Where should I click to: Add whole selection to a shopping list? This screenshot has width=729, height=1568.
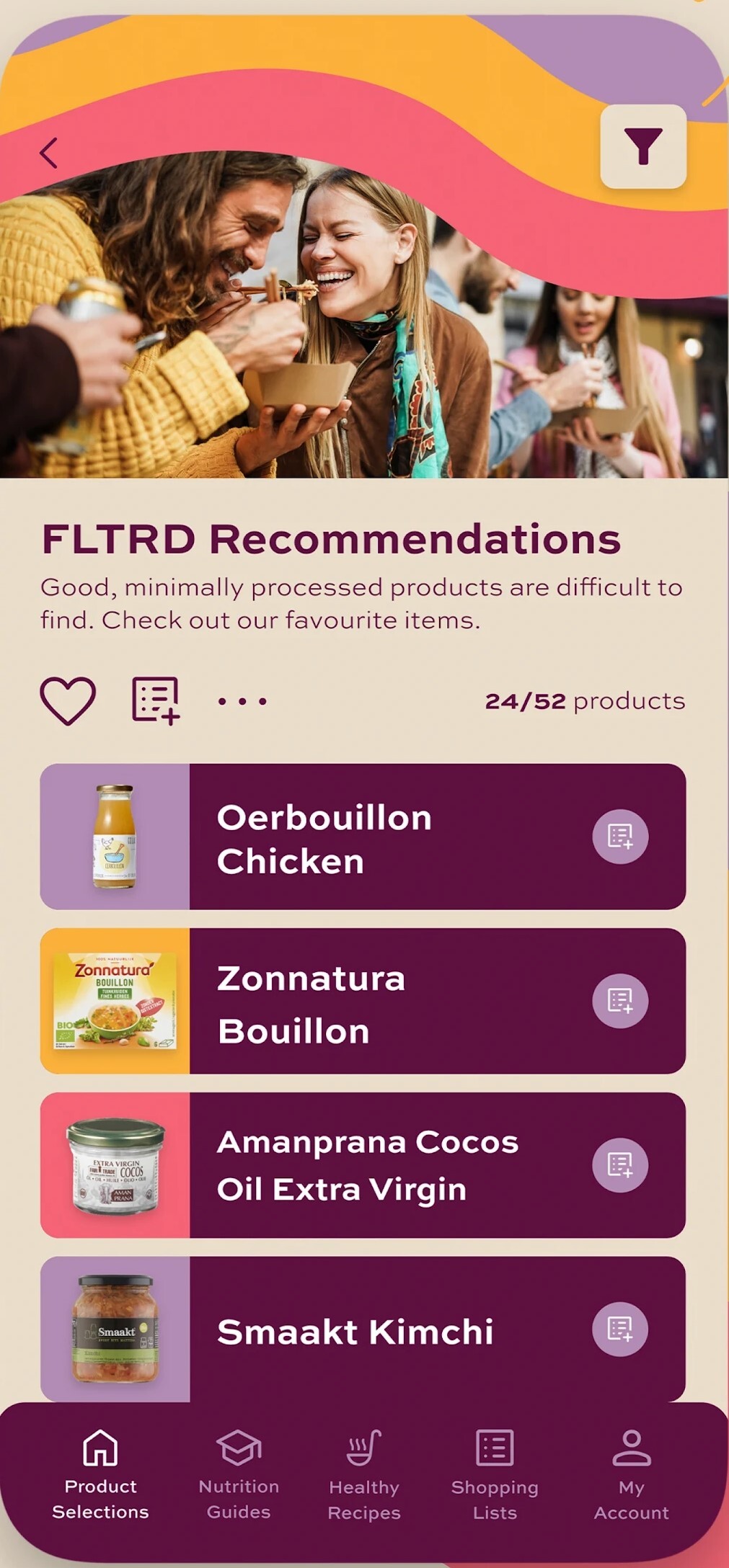[155, 700]
